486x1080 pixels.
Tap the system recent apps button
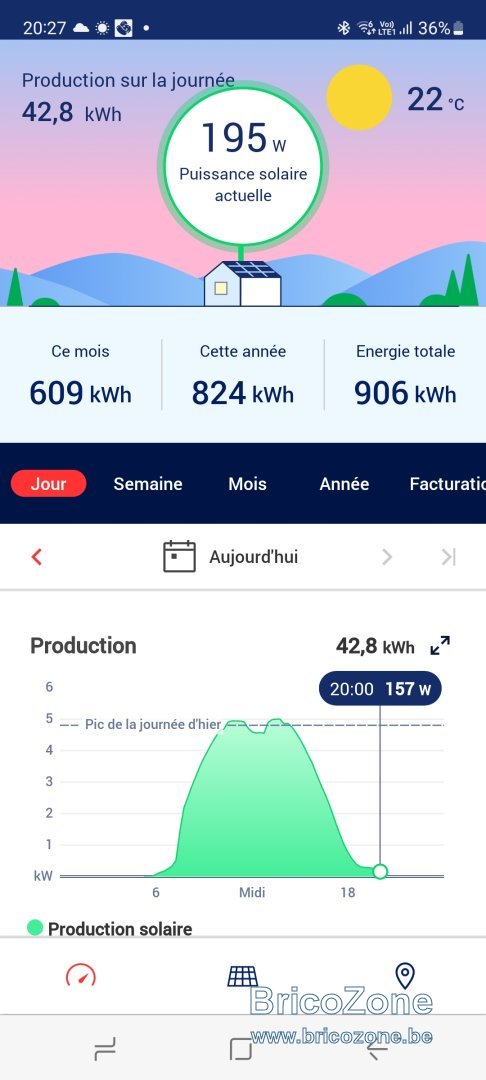[x=105, y=1049]
